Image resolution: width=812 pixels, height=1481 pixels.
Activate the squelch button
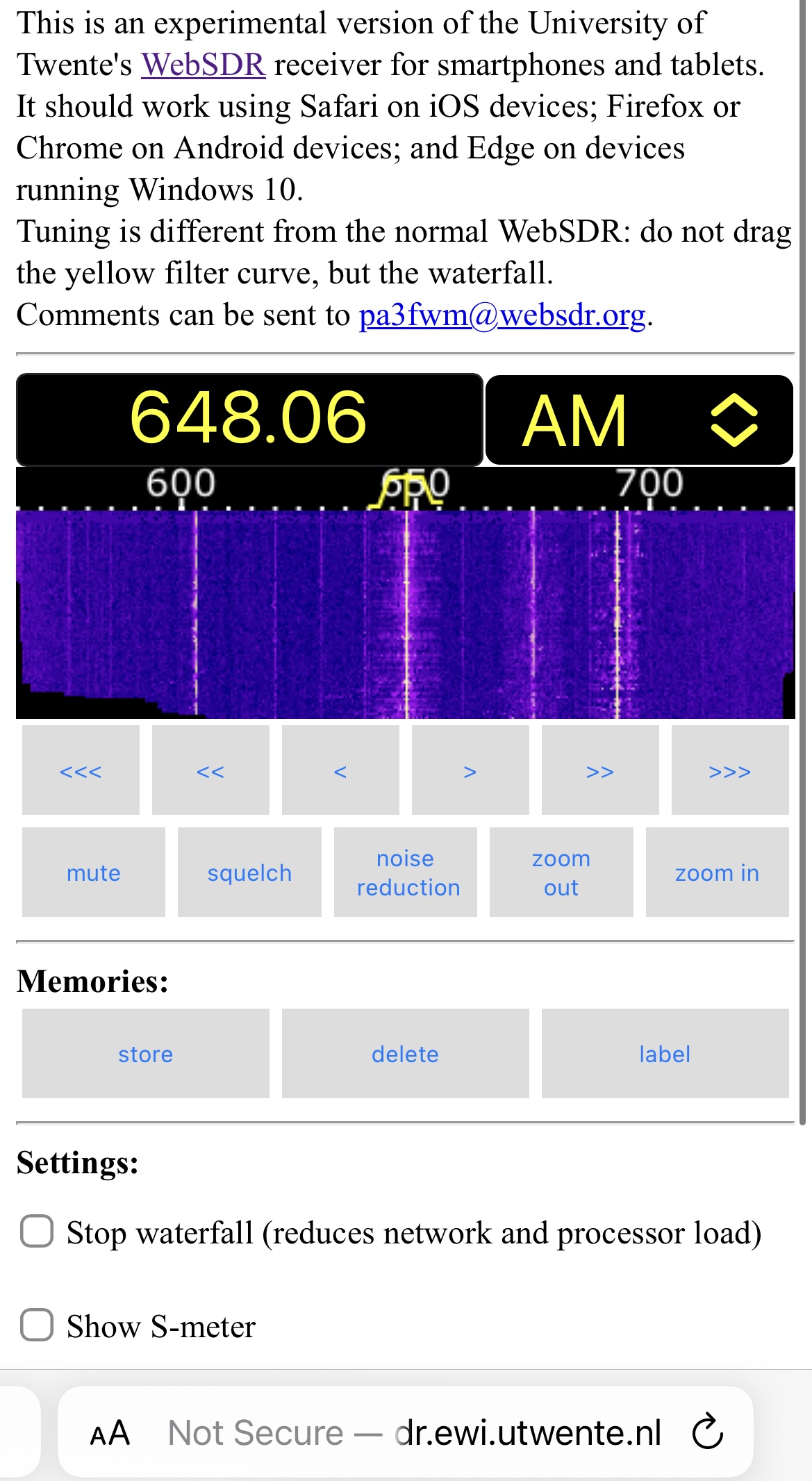[249, 872]
